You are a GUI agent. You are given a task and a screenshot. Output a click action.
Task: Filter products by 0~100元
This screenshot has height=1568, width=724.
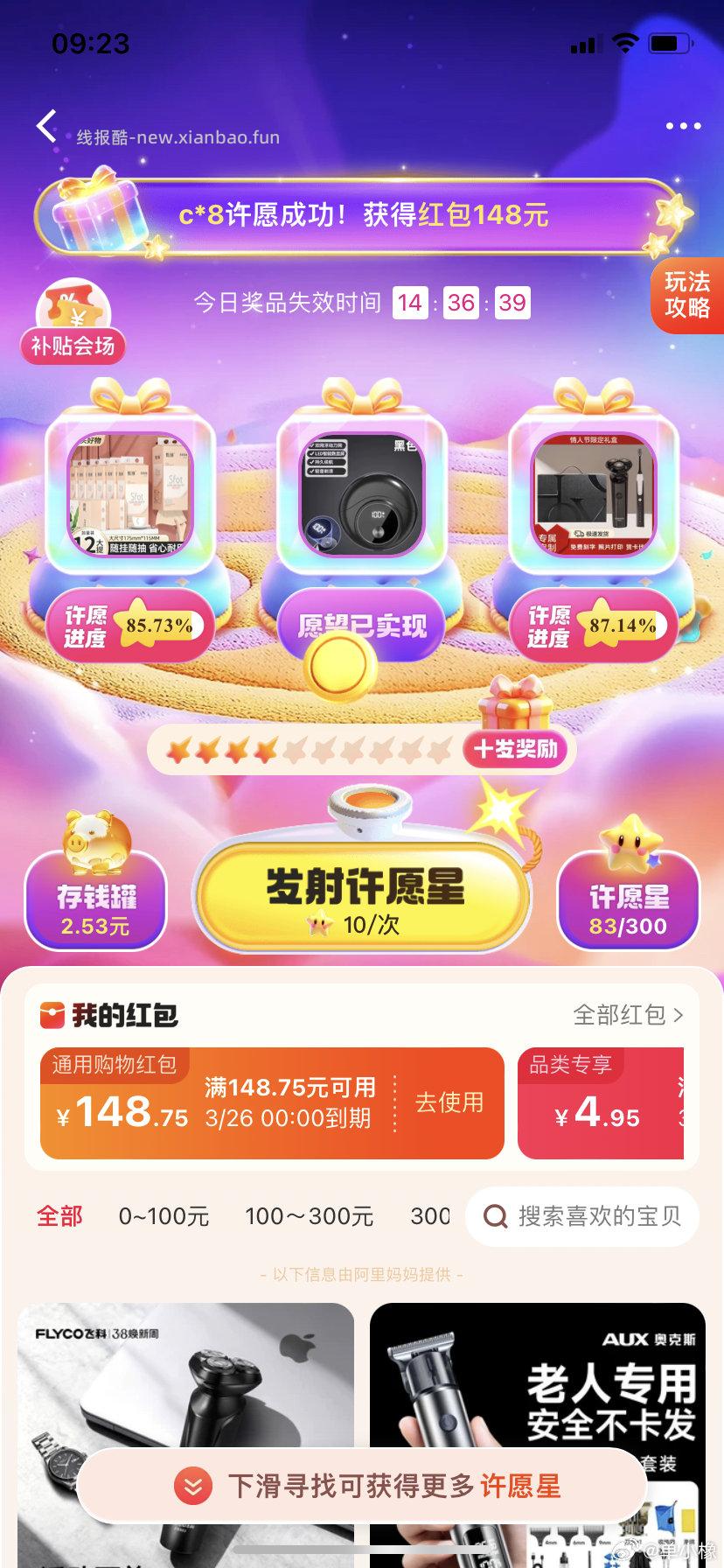pyautogui.click(x=164, y=1216)
